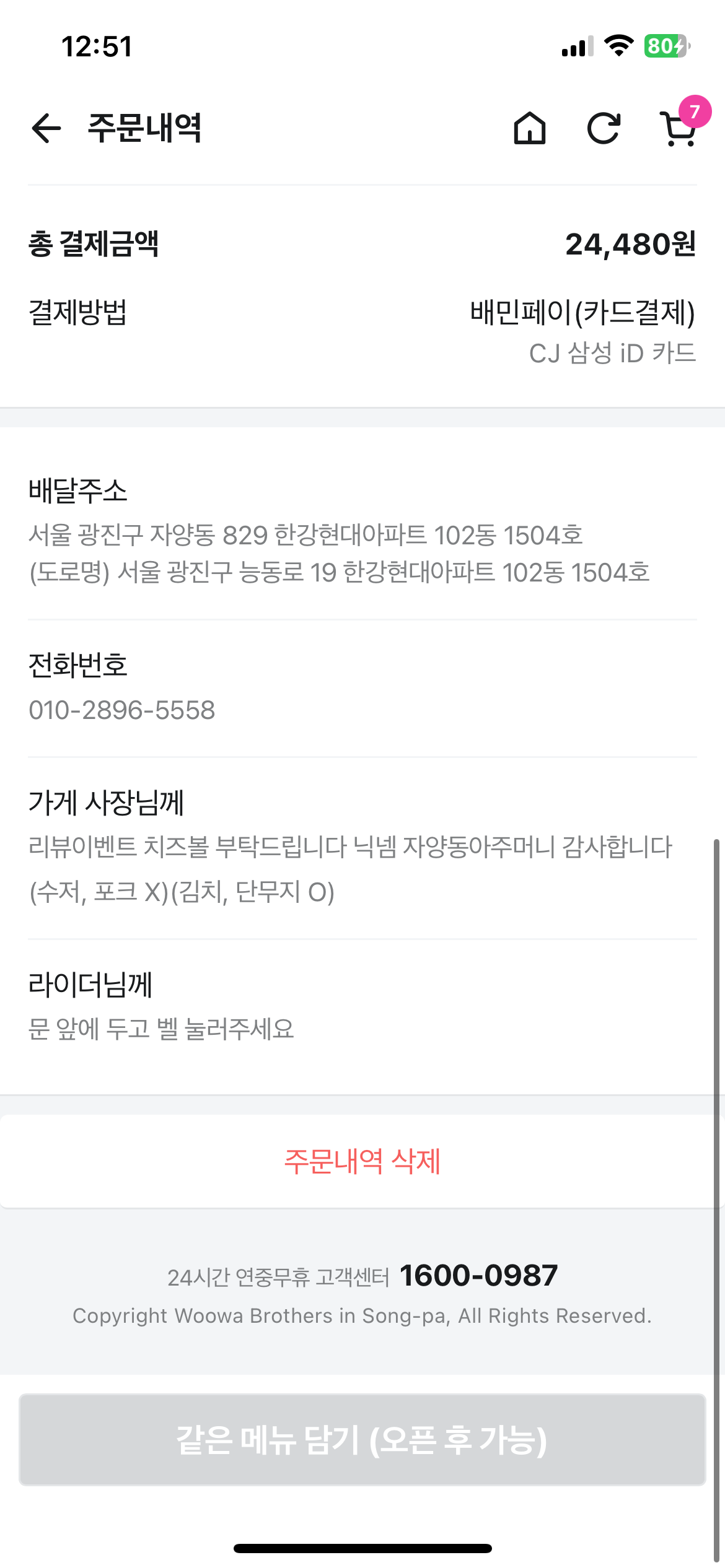The width and height of the screenshot is (725, 1568).
Task: Go back from the 주문내역 page
Action: pos(46,128)
